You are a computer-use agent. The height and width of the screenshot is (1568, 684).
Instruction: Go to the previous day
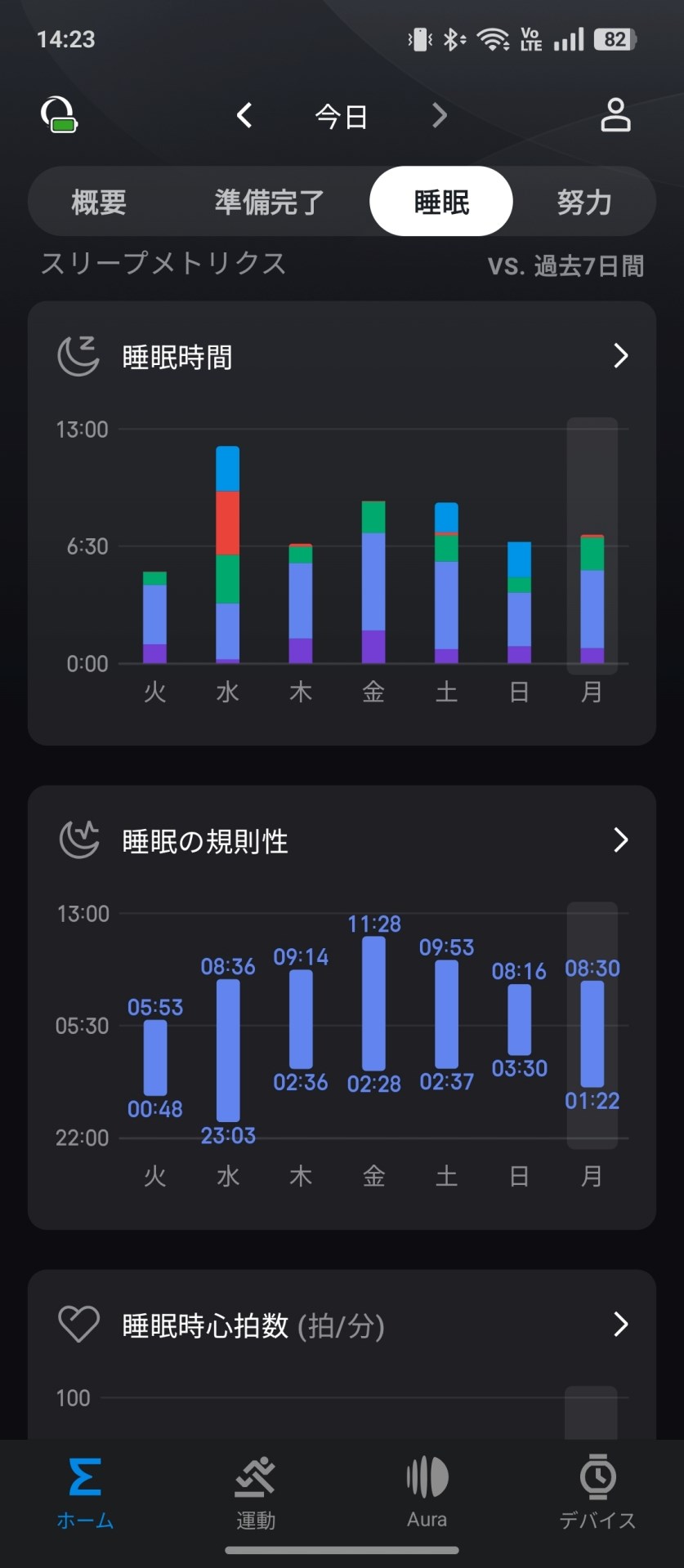(x=244, y=115)
